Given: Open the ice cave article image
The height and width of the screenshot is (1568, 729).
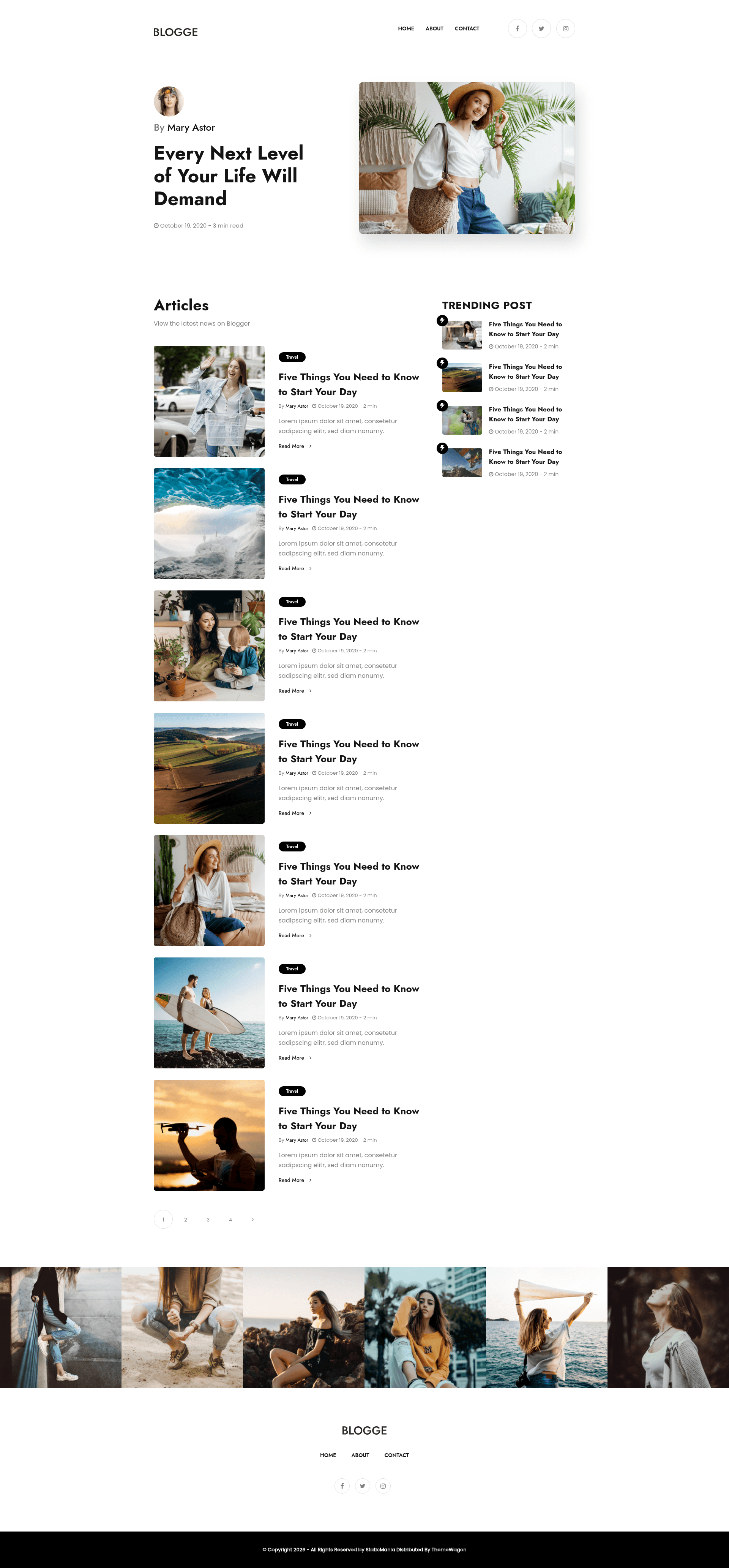Looking at the screenshot, I should tap(209, 524).
